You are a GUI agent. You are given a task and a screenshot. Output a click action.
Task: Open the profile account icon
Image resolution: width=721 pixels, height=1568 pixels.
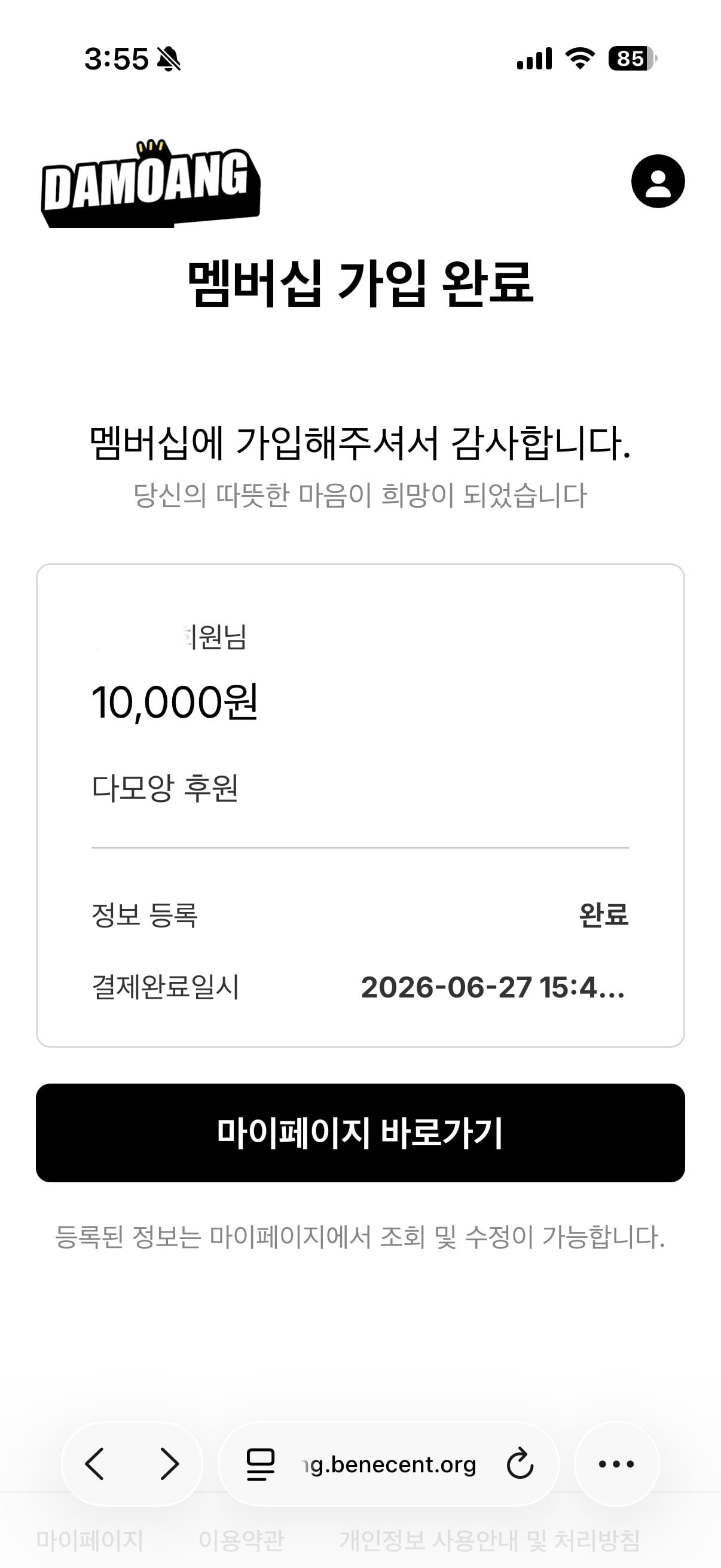point(658,181)
